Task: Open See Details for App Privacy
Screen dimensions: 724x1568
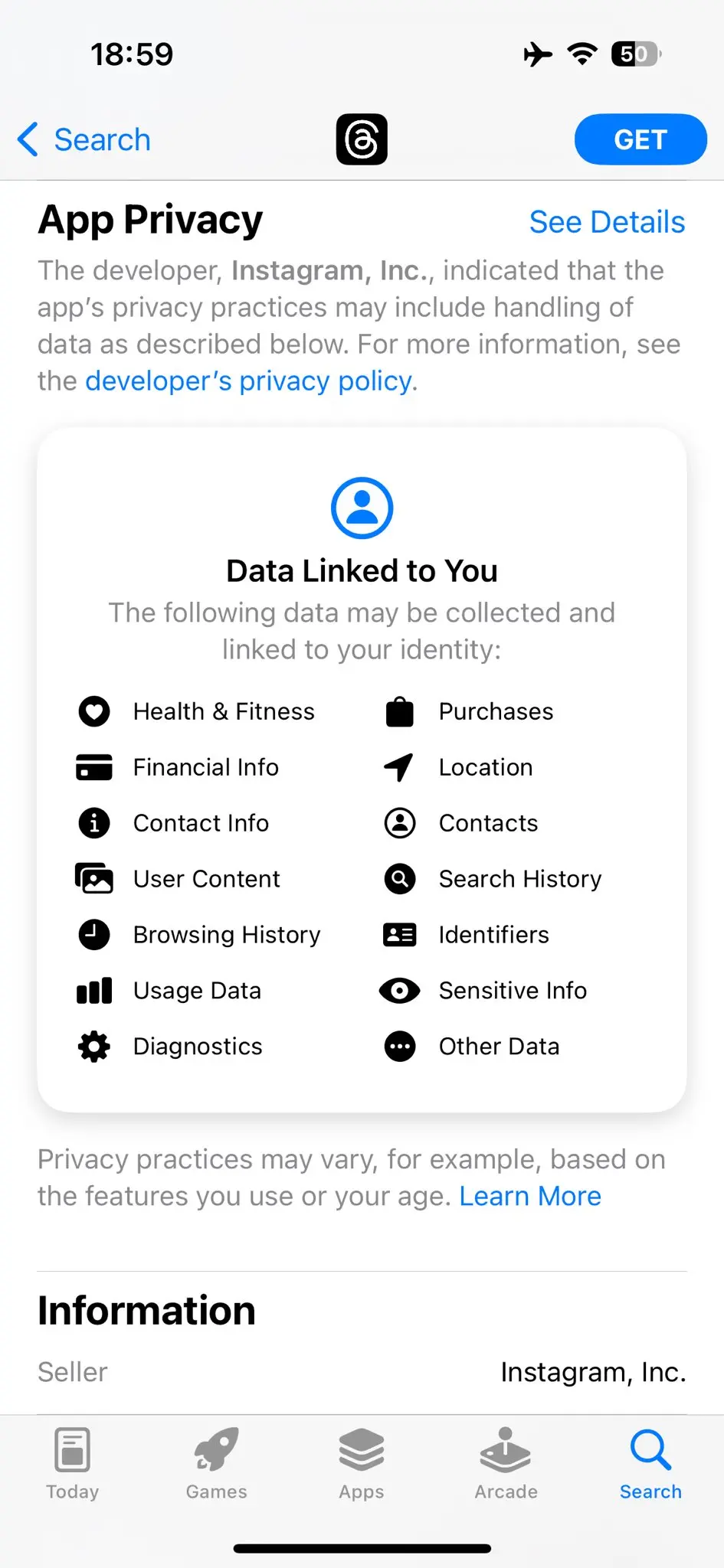Action: pos(607,222)
